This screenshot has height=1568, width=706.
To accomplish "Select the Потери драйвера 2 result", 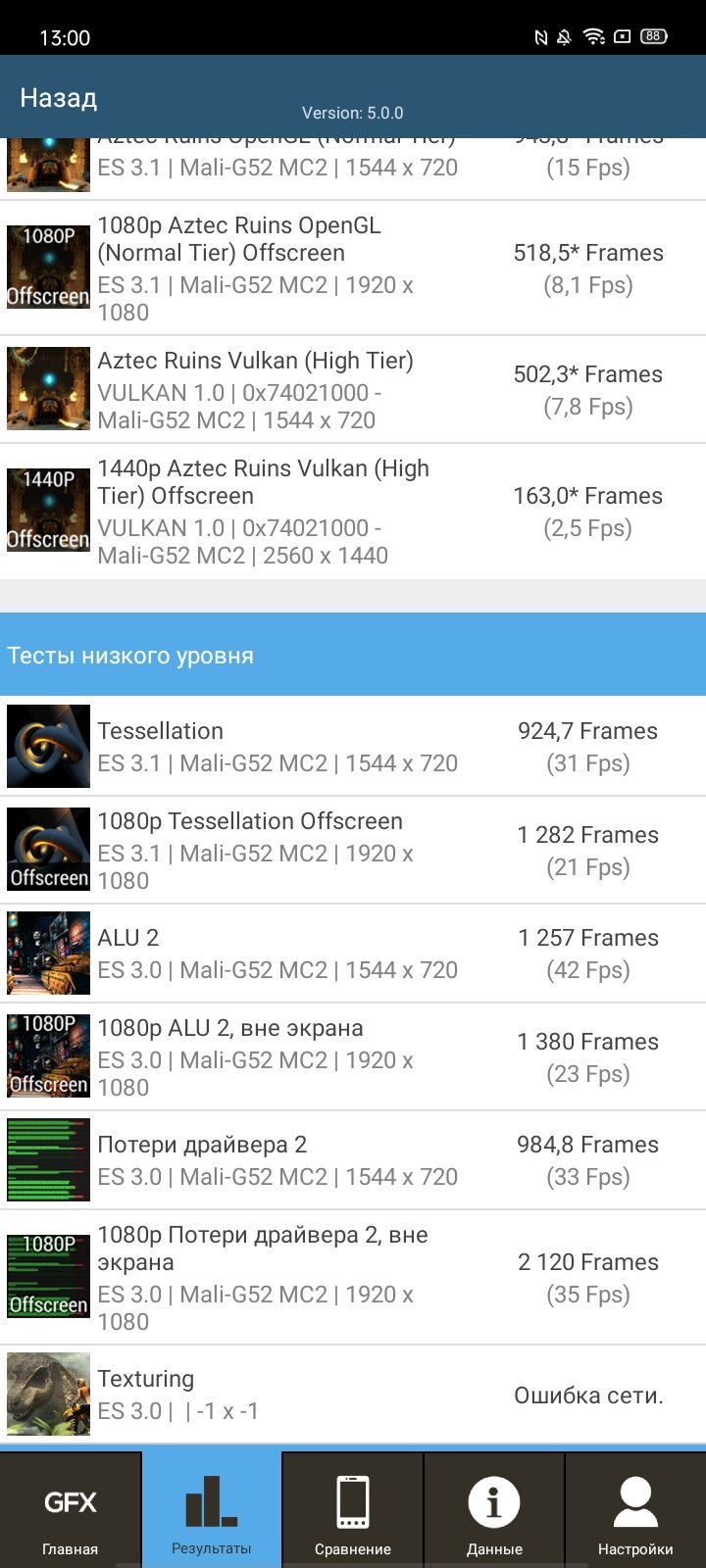I will (x=353, y=1160).
